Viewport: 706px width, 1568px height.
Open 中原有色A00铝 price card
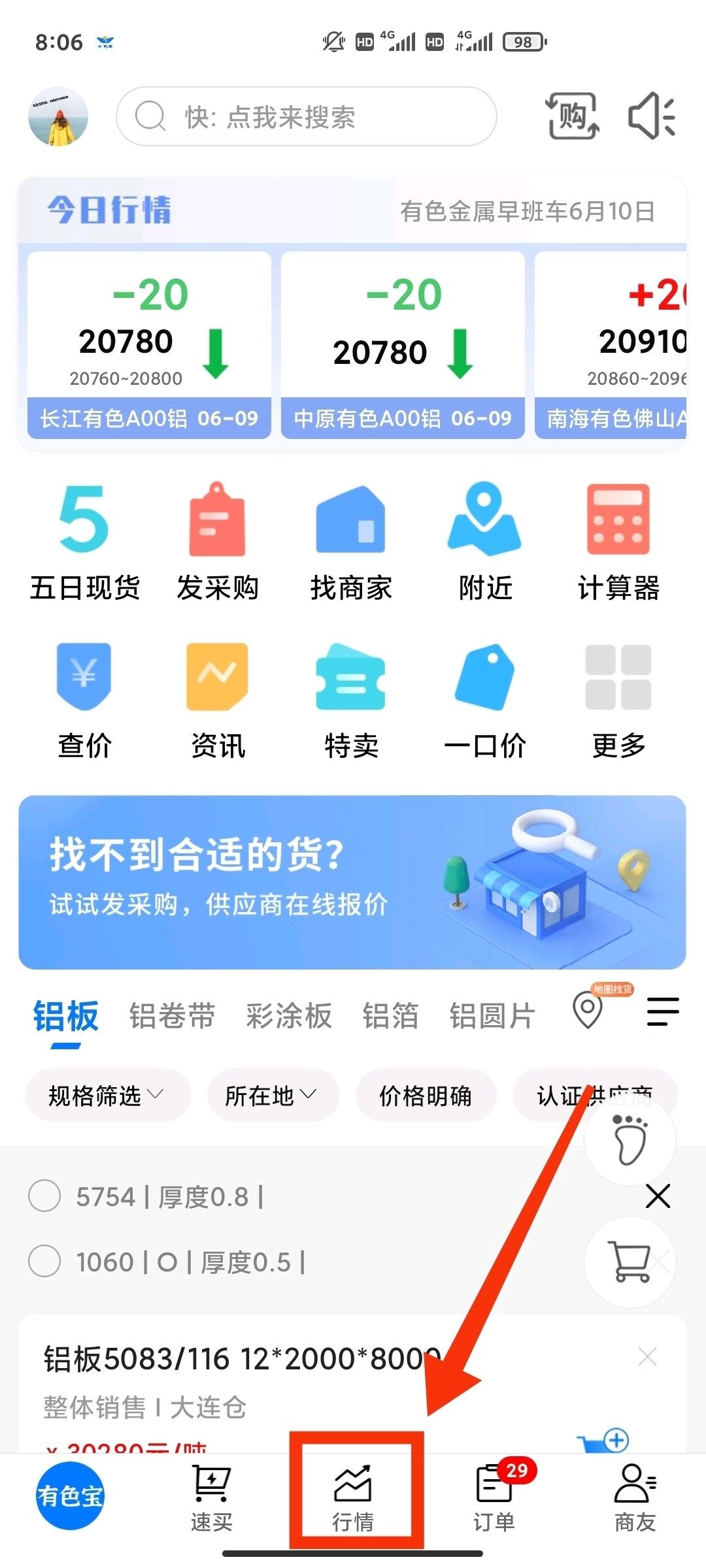pos(403,345)
